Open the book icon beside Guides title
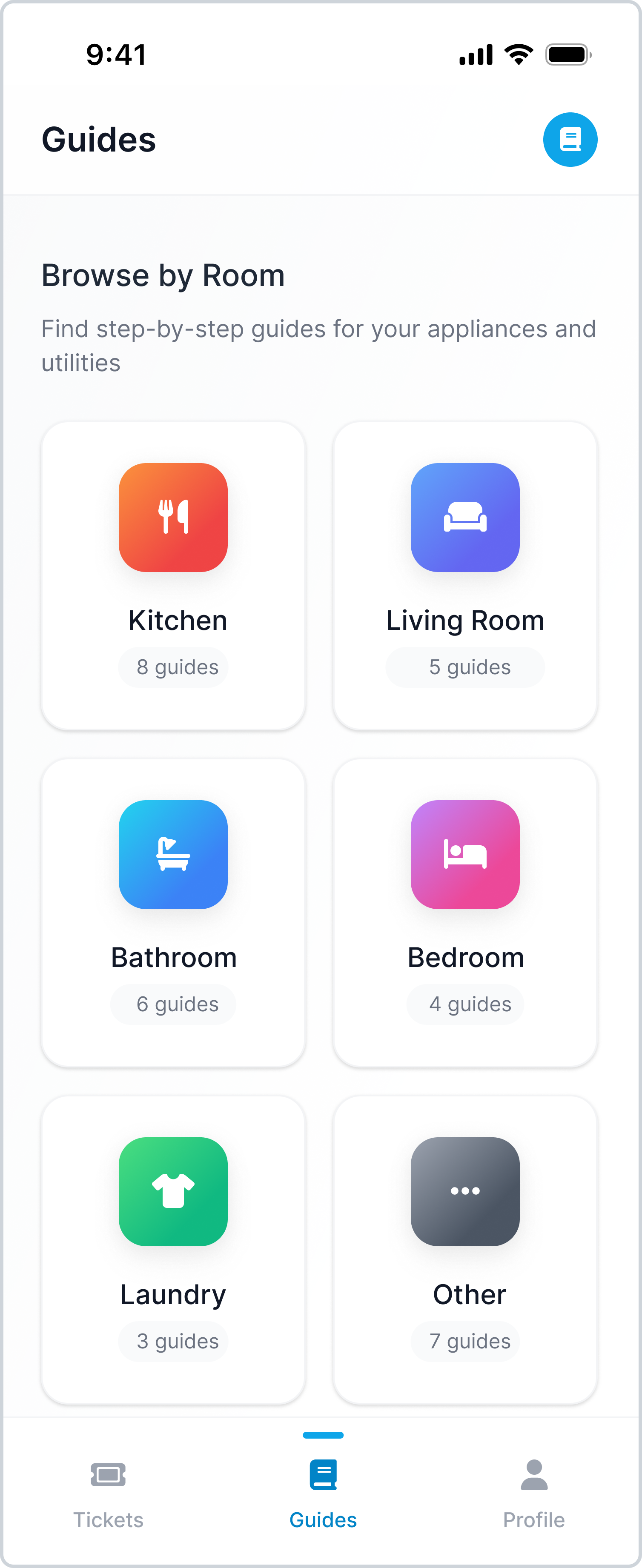This screenshot has width=642, height=1568. coord(570,139)
